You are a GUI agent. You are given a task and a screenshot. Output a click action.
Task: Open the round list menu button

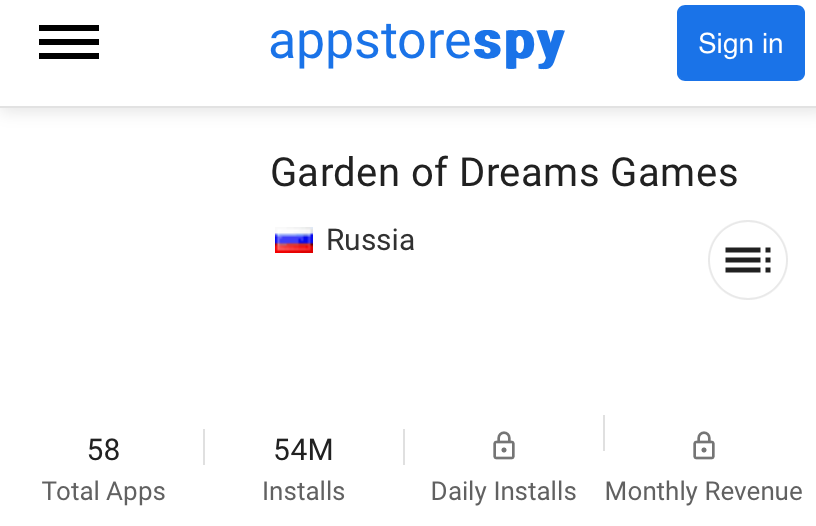coord(747,260)
